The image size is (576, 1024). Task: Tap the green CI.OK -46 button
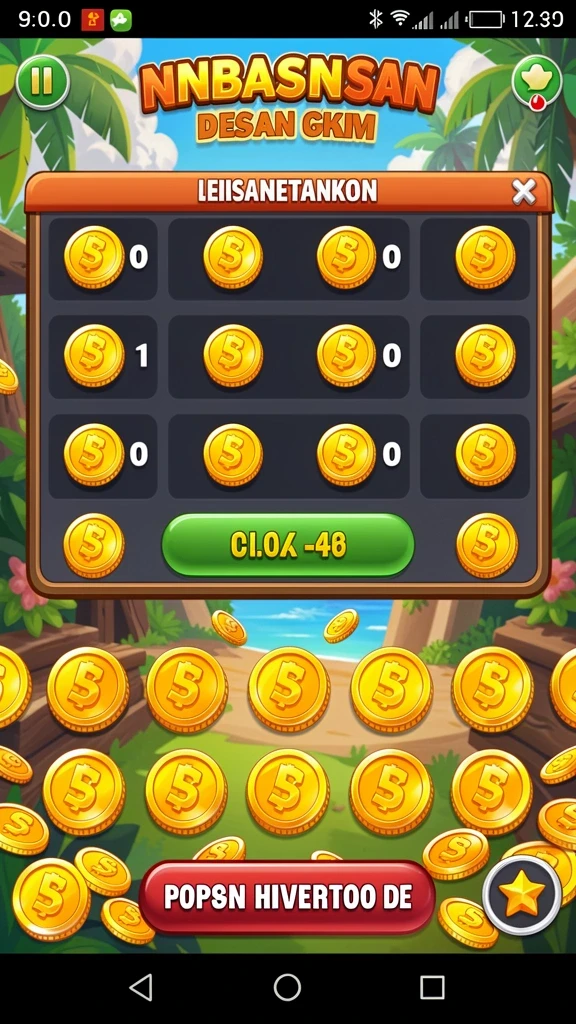click(x=288, y=545)
